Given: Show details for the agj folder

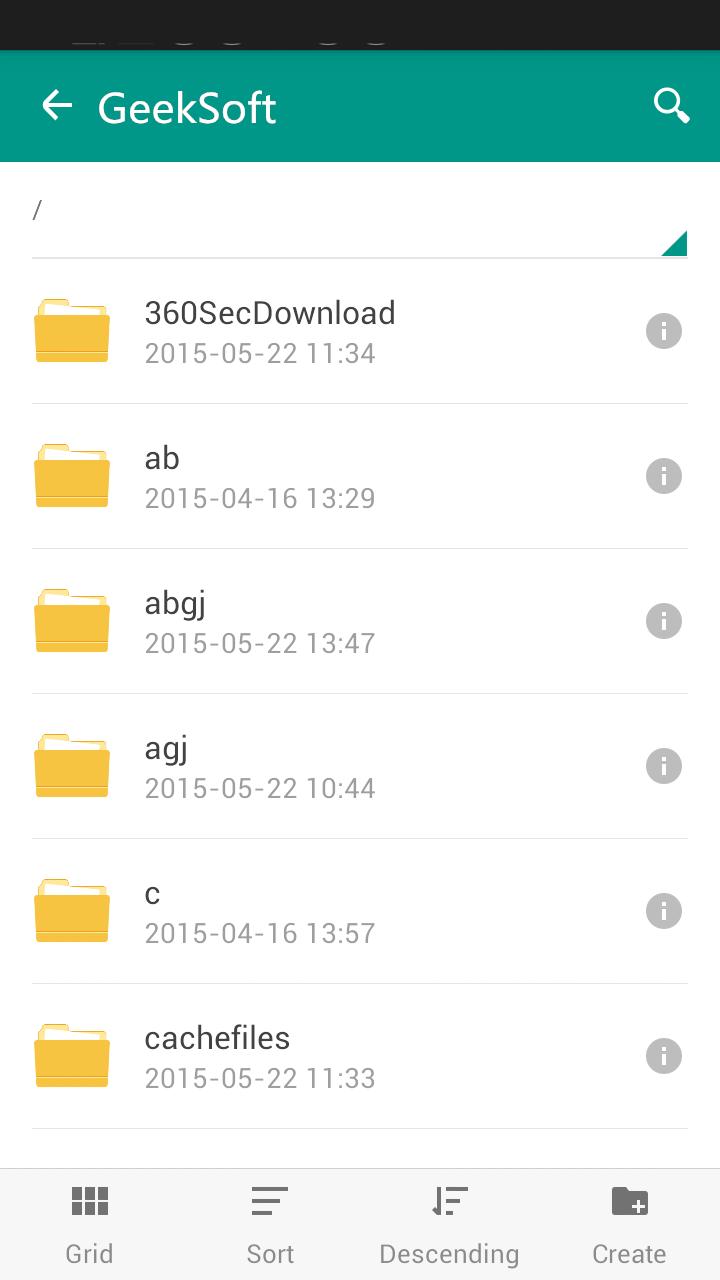Looking at the screenshot, I should coord(664,766).
